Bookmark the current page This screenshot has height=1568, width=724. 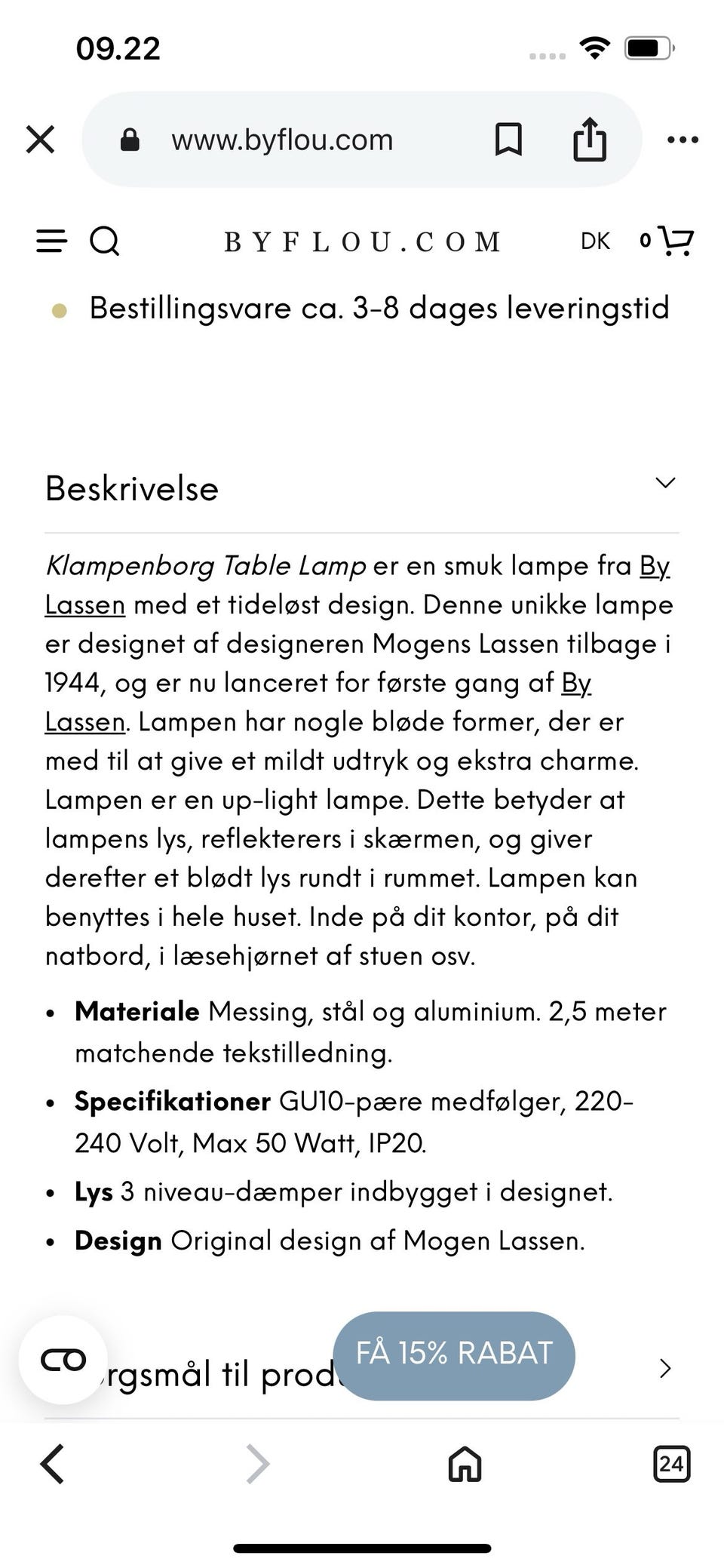pyautogui.click(x=507, y=138)
